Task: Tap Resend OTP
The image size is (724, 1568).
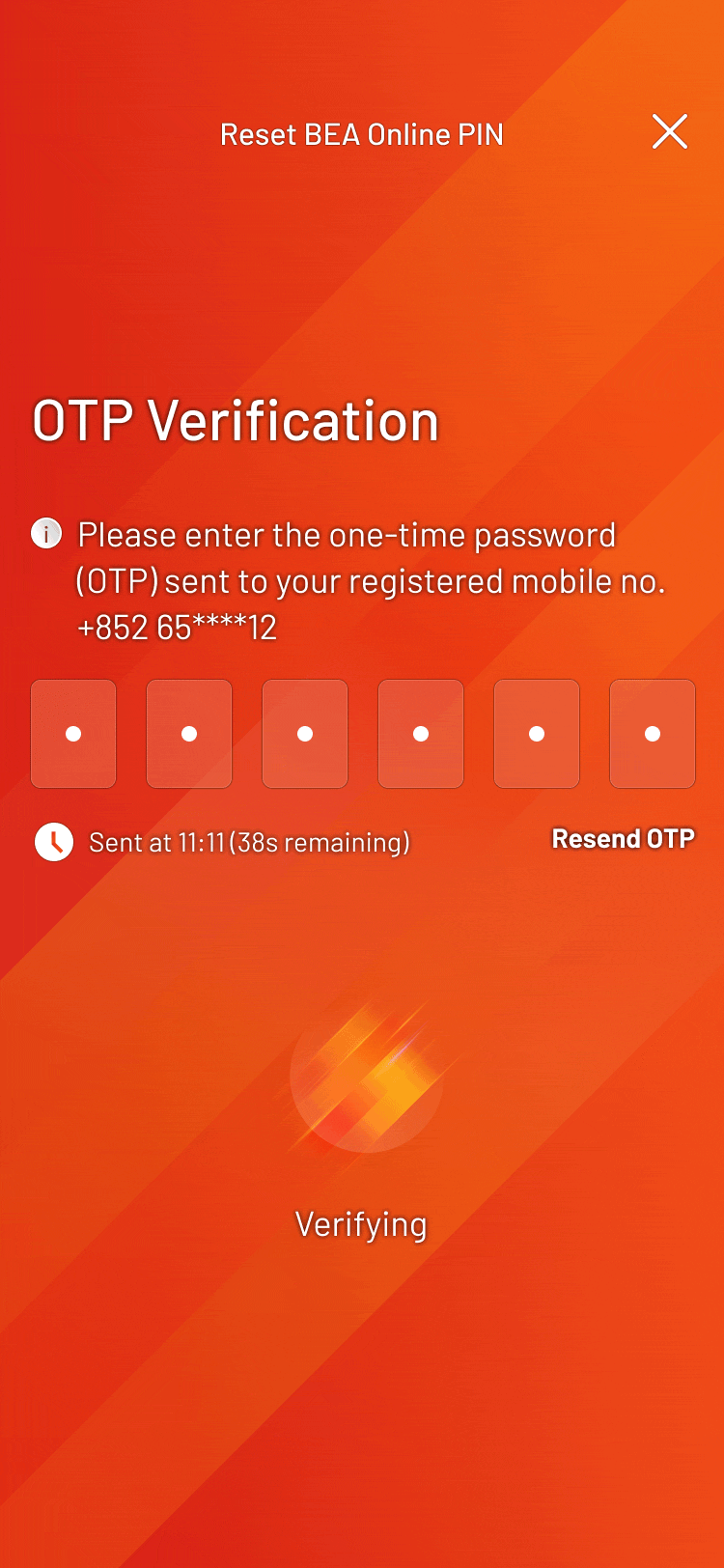Action: coord(623,839)
